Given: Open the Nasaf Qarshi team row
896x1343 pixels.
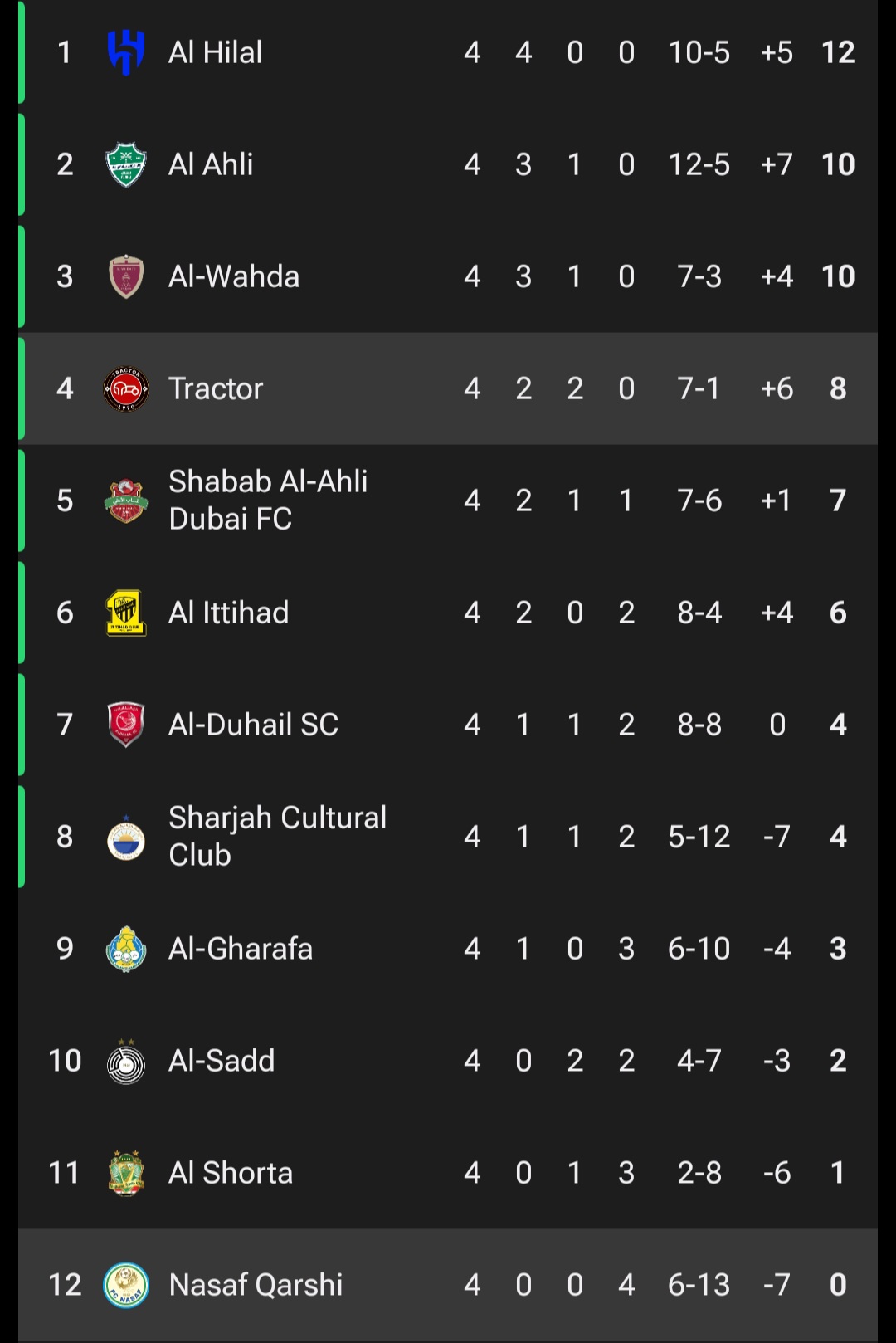Looking at the screenshot, I should (255, 1285).
